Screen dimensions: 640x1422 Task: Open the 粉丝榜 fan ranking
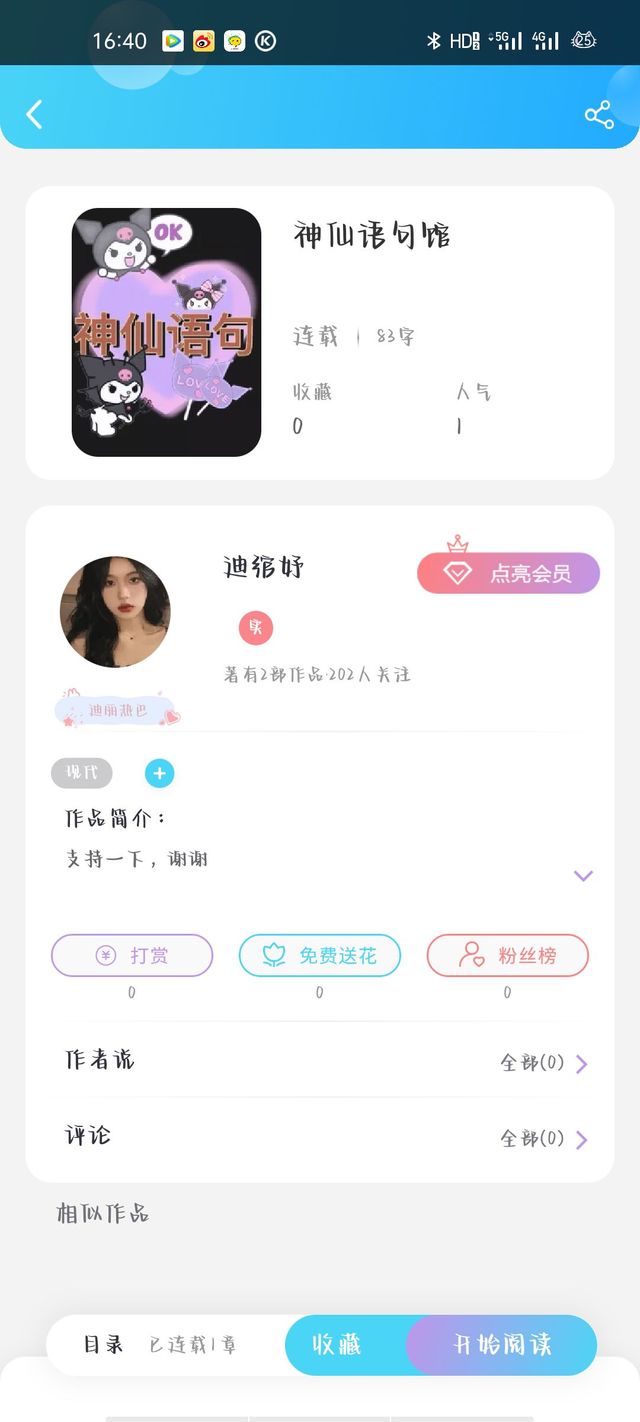pyautogui.click(x=507, y=955)
